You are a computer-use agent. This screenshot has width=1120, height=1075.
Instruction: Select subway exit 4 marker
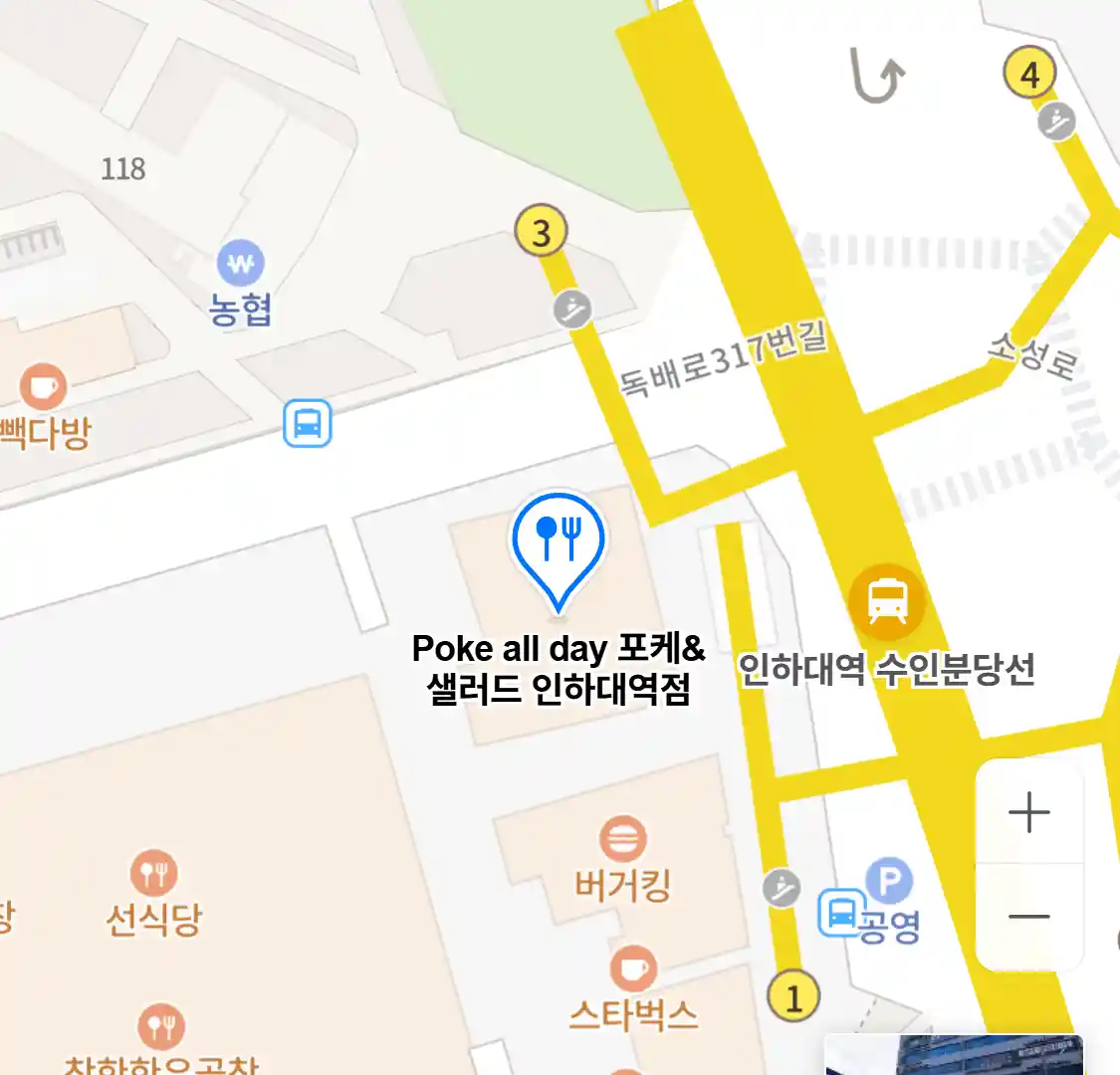[1029, 74]
